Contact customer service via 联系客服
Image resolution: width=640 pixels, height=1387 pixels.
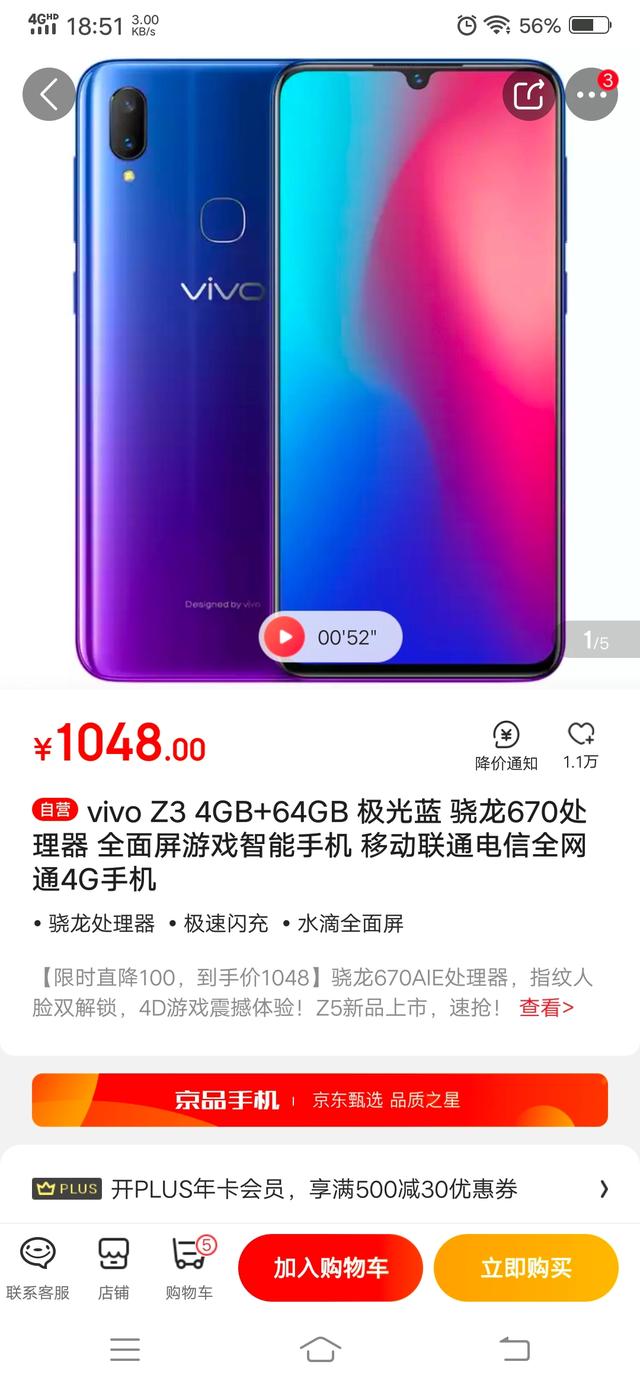coord(38,1268)
